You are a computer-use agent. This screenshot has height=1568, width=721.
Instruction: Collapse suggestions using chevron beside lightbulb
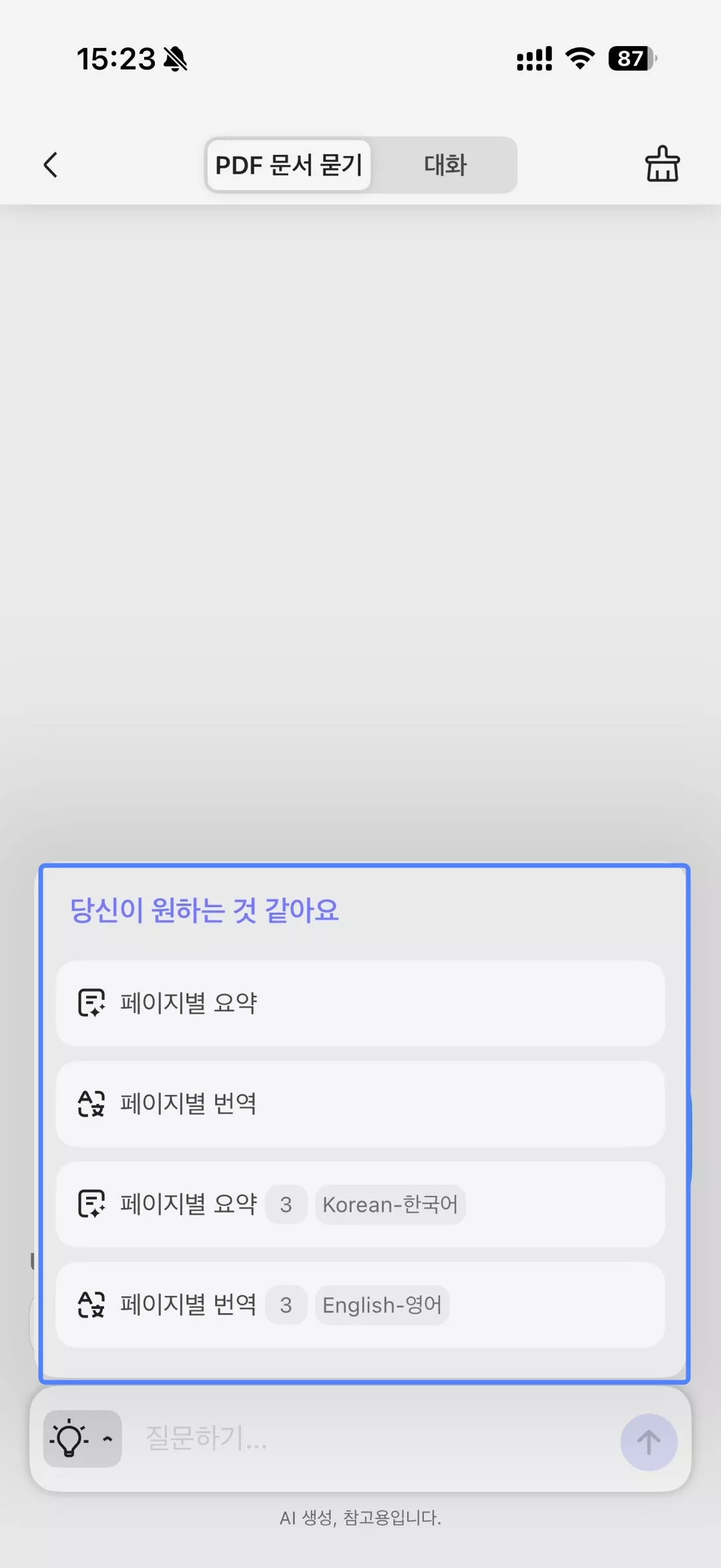click(107, 1439)
